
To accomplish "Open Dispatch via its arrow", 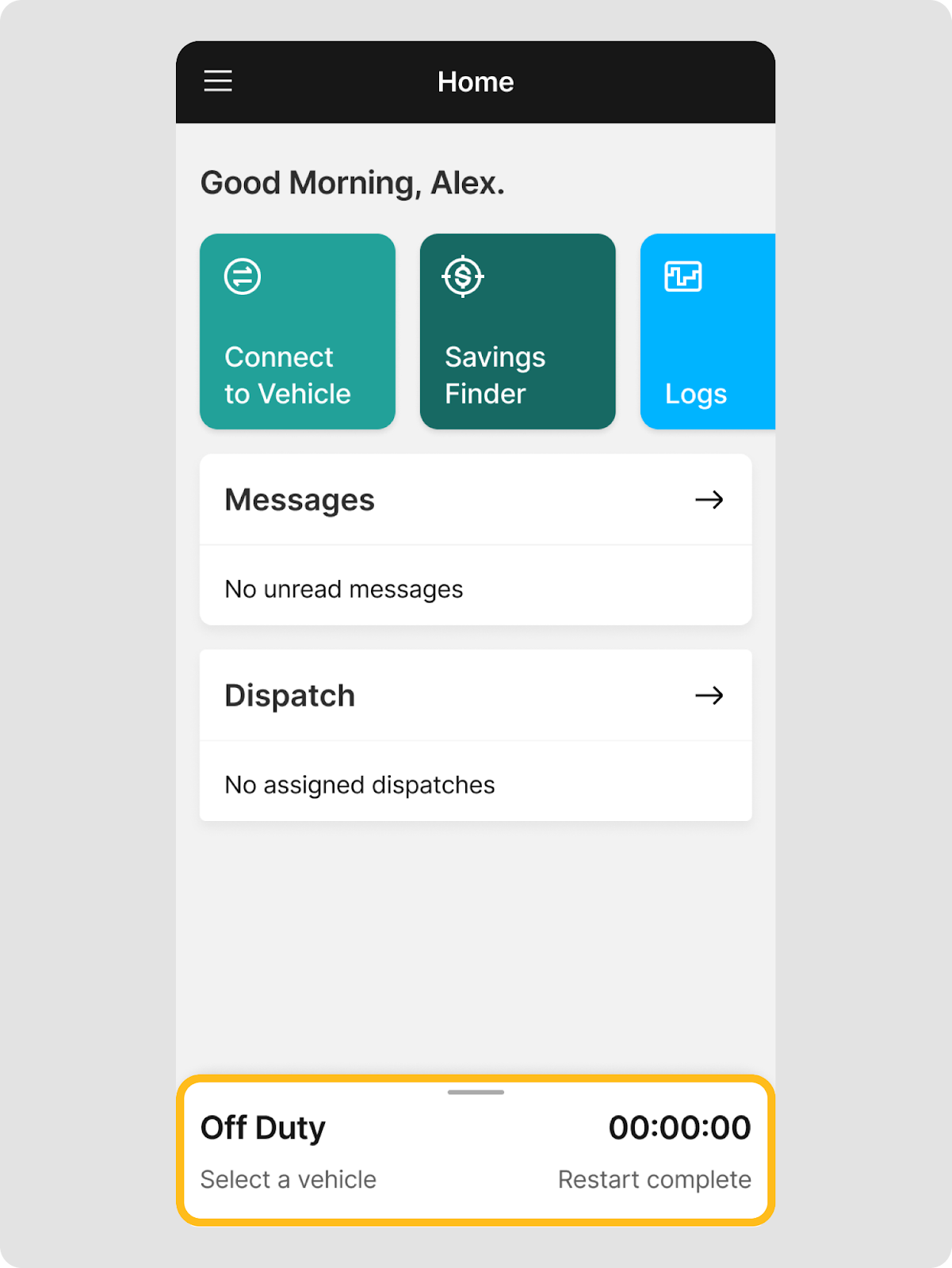I will [709, 696].
